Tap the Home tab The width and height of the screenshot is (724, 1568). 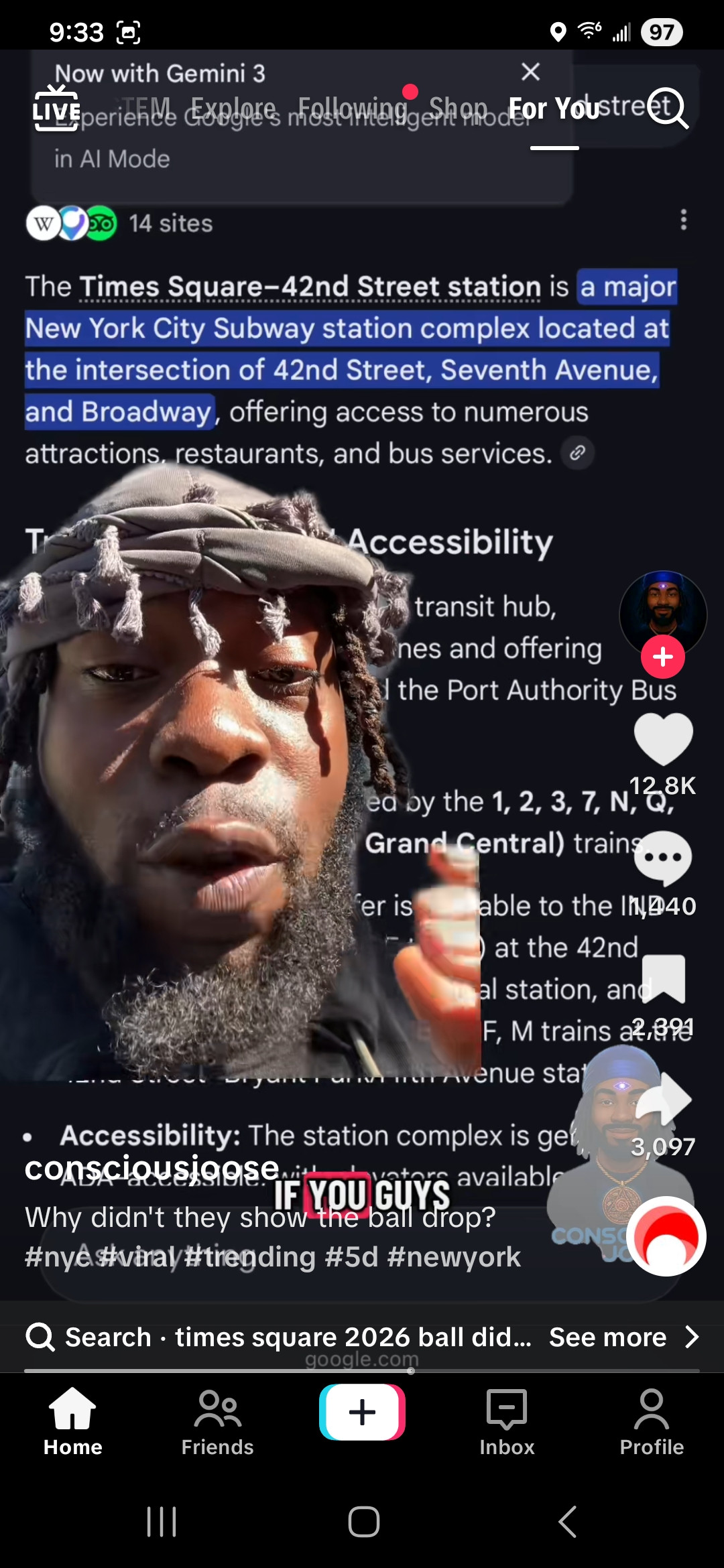pyautogui.click(x=72, y=1422)
